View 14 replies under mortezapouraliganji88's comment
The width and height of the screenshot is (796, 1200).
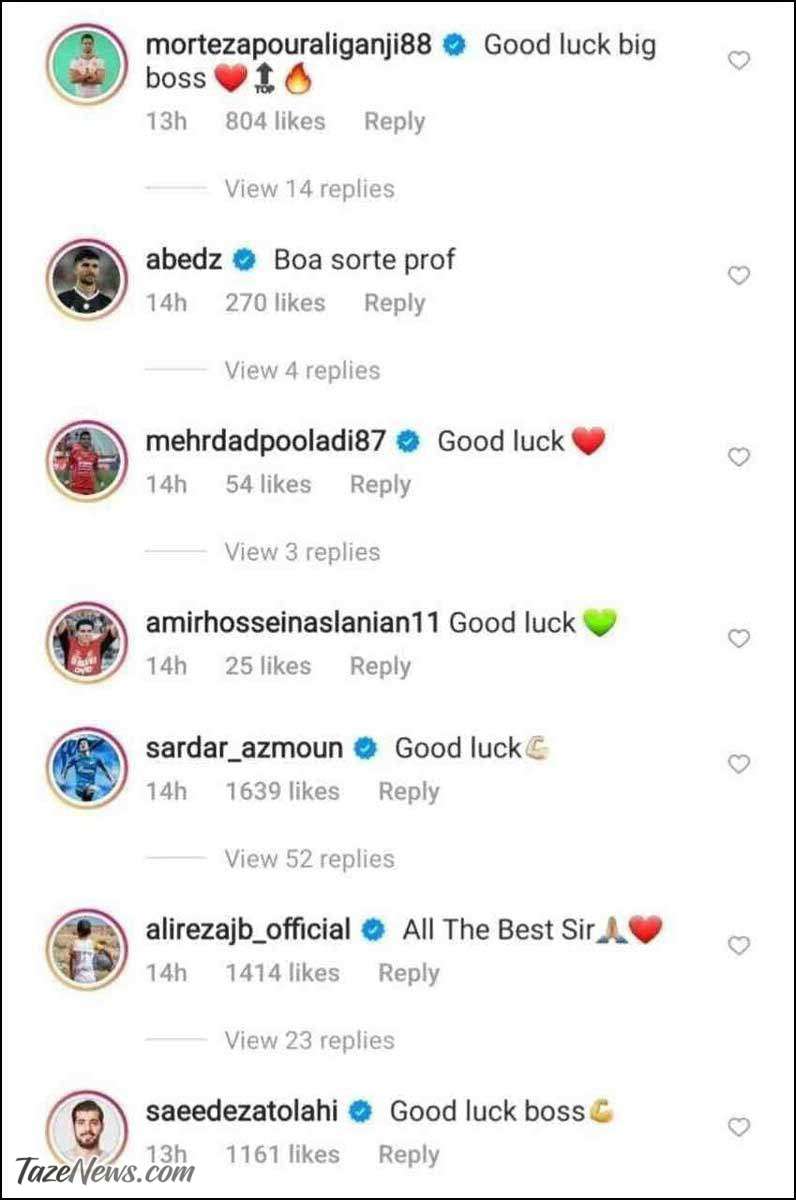309,189
